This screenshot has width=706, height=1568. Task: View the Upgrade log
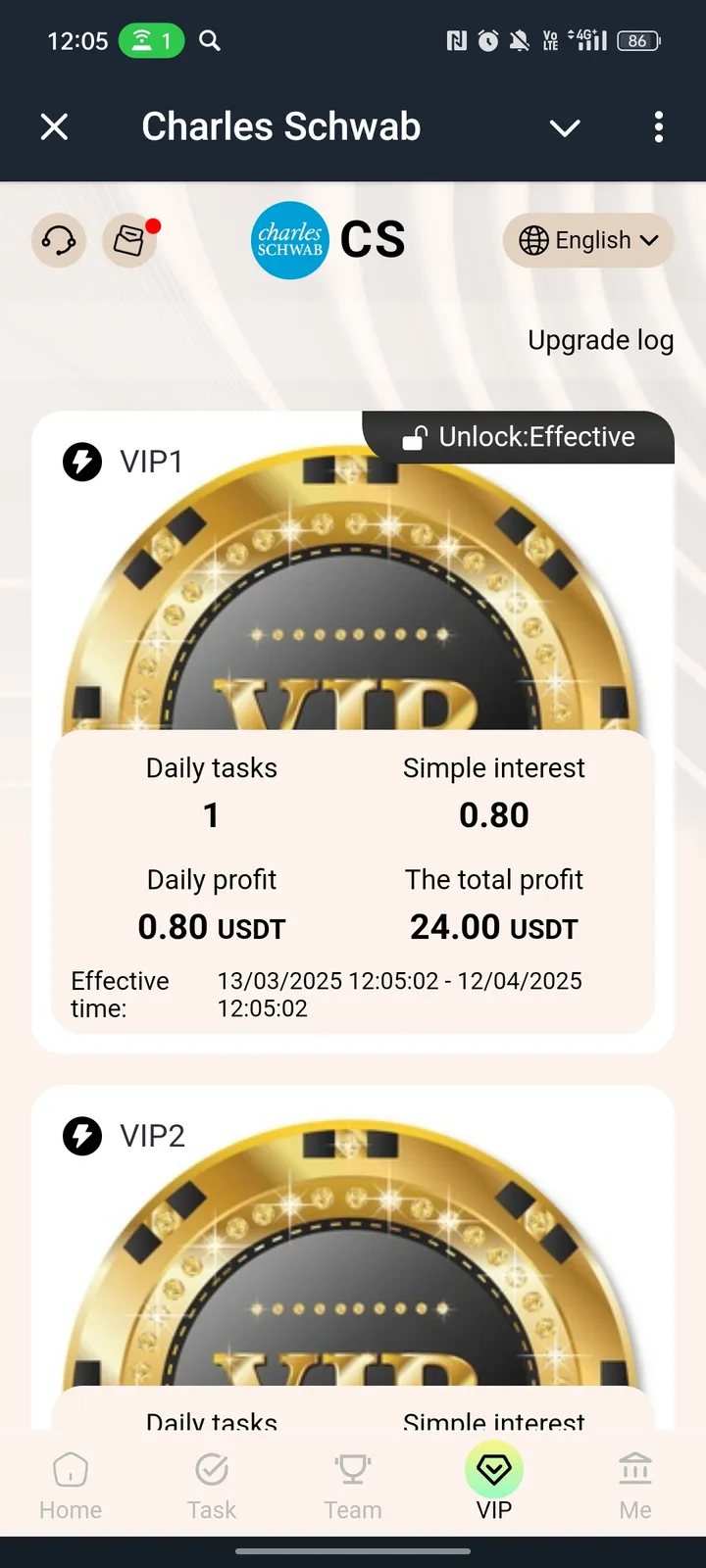pyautogui.click(x=600, y=340)
